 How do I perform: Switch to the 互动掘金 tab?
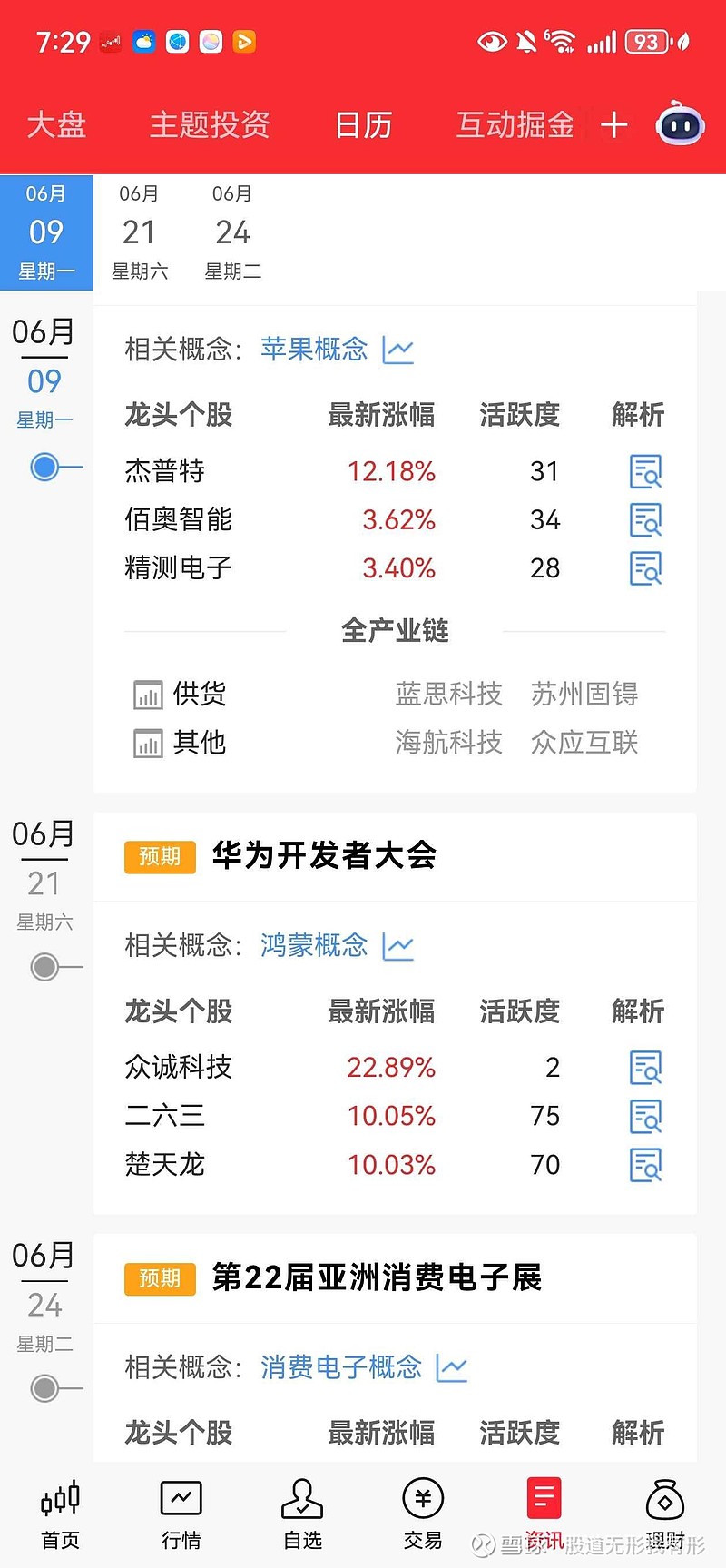tap(515, 124)
